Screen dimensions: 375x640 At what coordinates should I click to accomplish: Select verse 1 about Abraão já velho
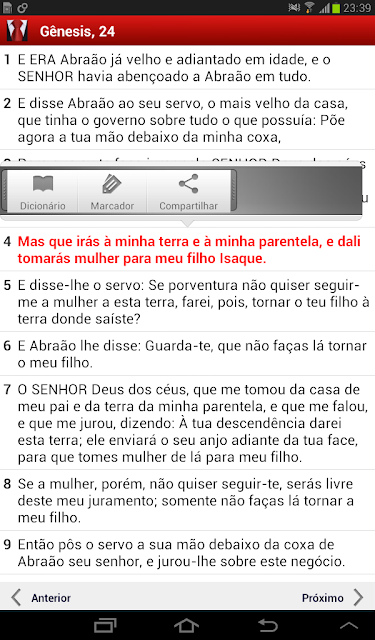pyautogui.click(x=187, y=68)
